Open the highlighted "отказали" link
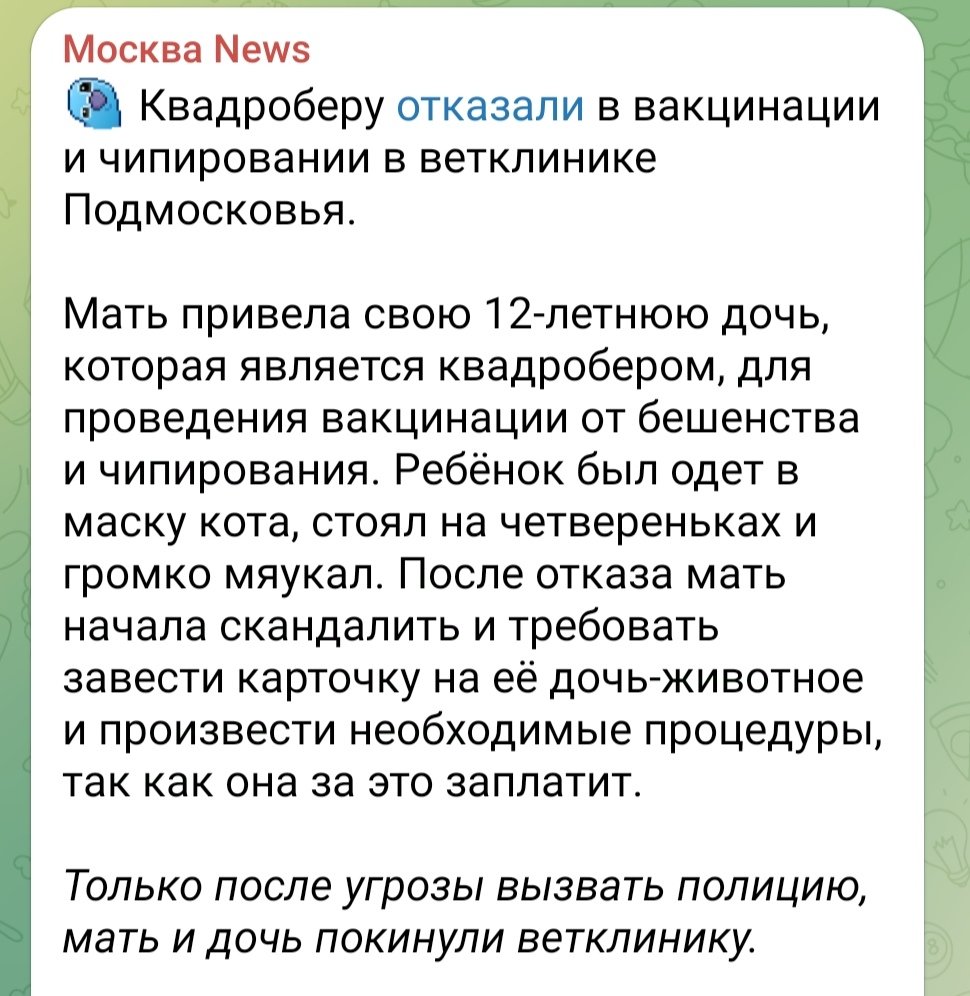Viewport: 970px width, 996px height. (x=490, y=106)
